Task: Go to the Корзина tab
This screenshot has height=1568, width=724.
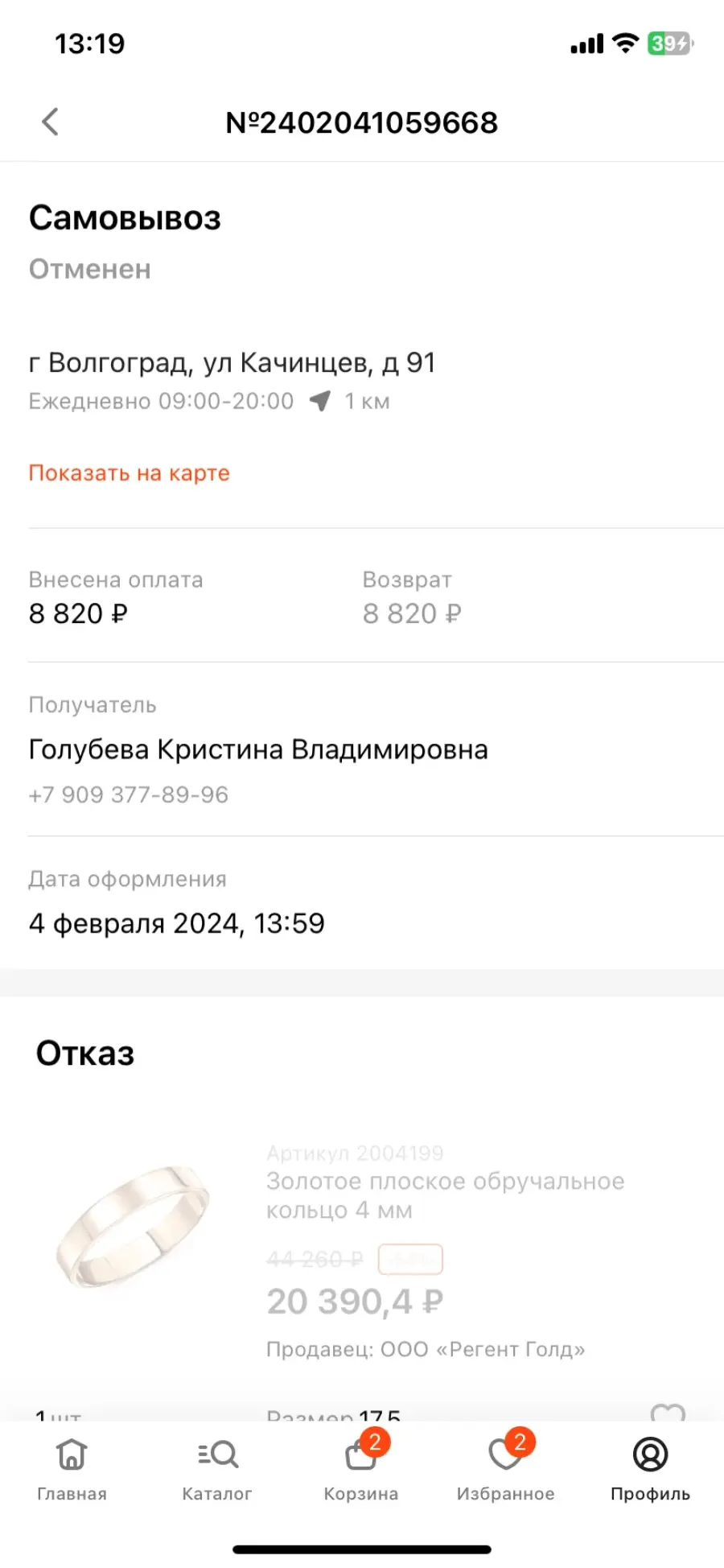Action: pyautogui.click(x=361, y=1470)
